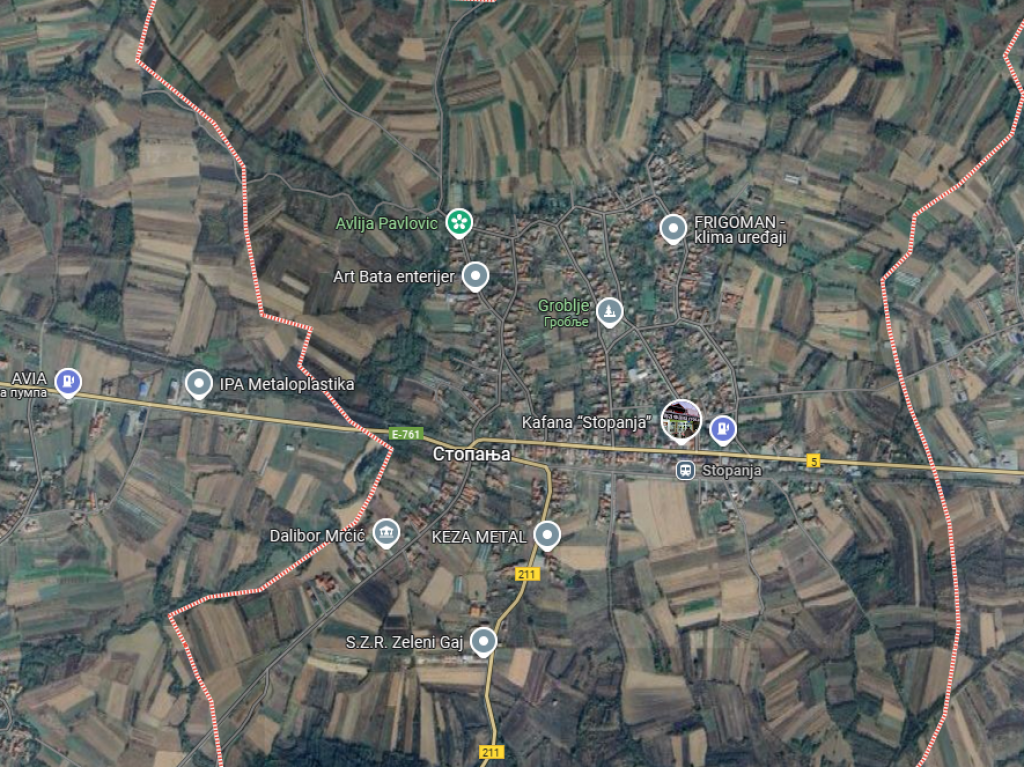
Task: Open the KEZA METAL pin
Action: coord(546,535)
